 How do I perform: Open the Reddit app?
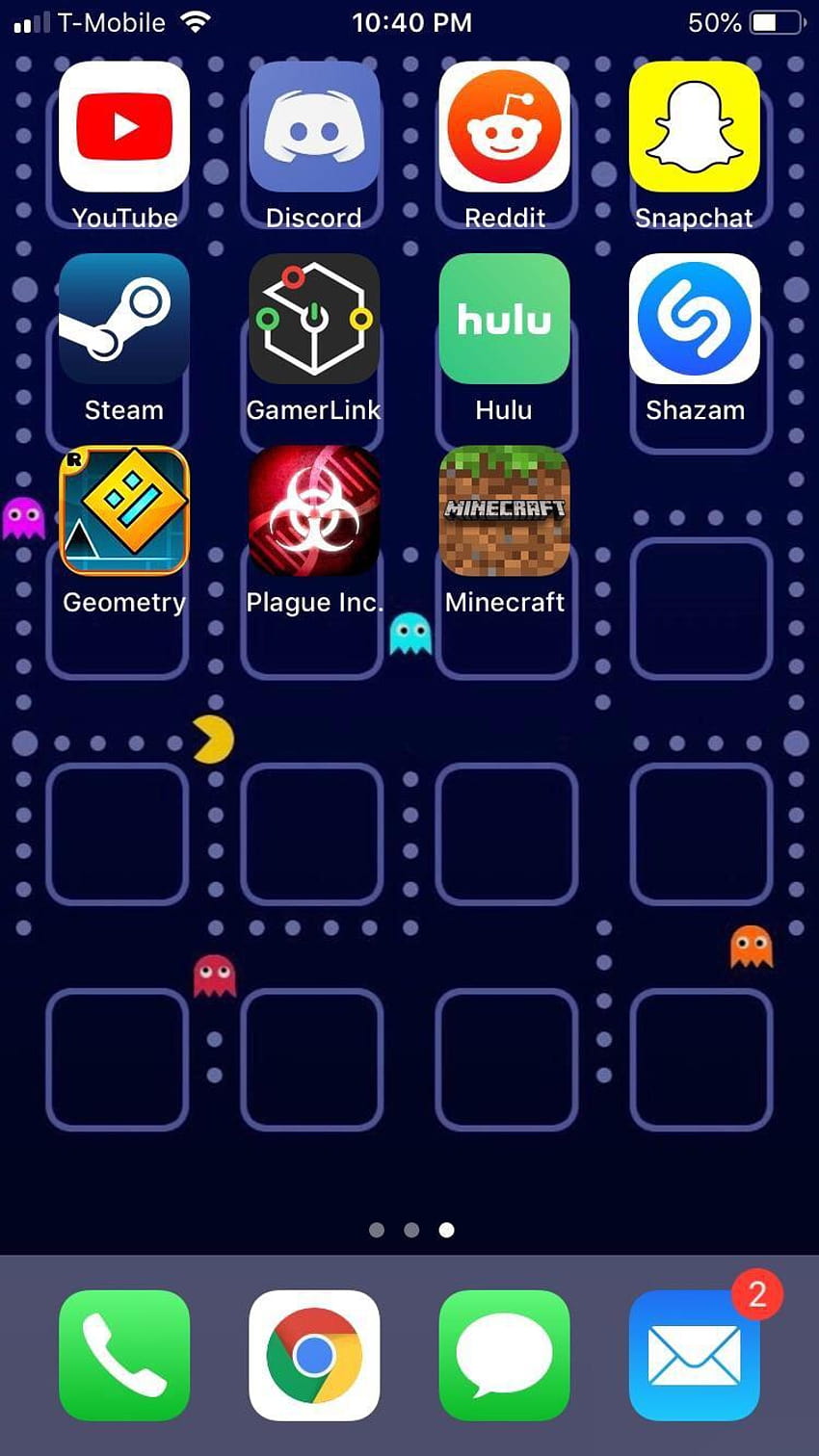pyautogui.click(x=504, y=127)
